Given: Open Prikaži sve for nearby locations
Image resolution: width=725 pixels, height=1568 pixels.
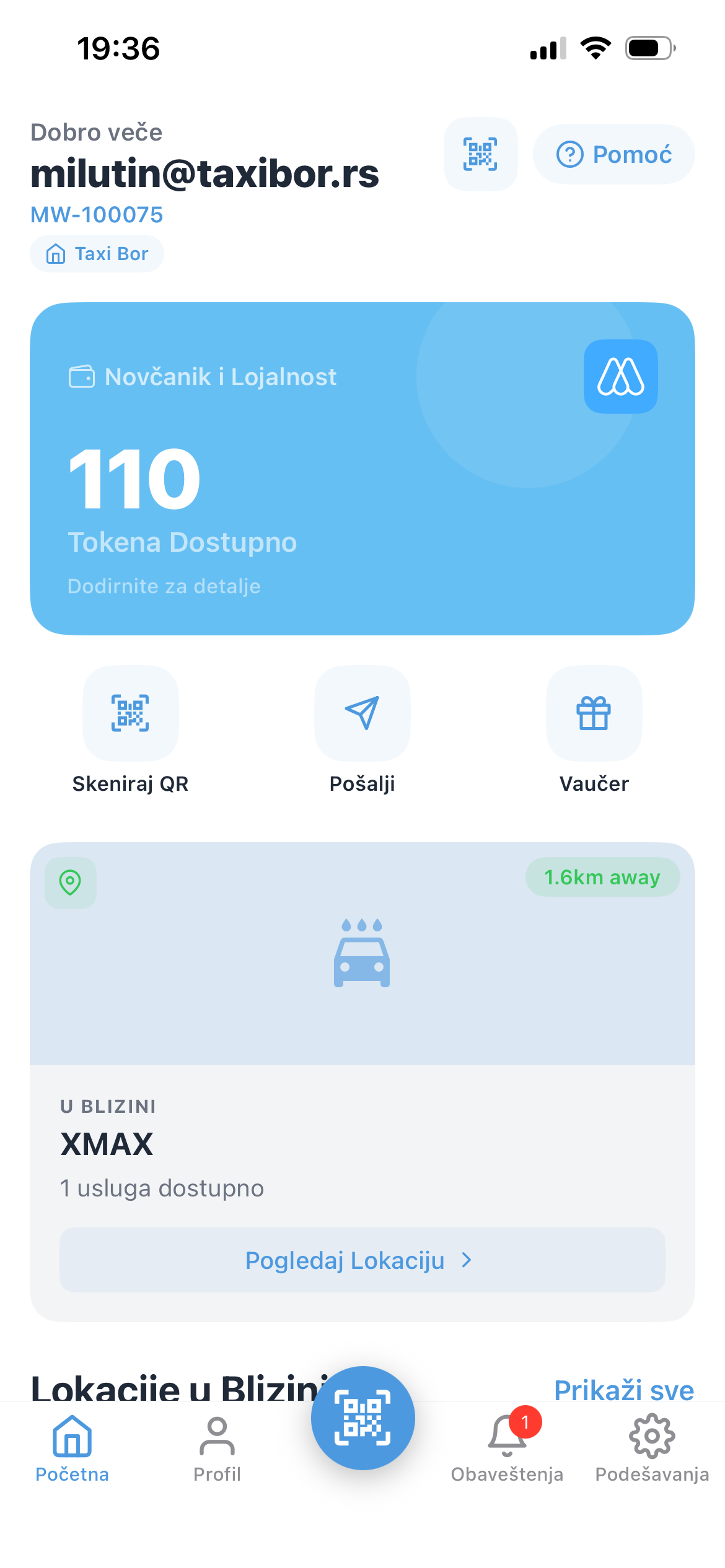Looking at the screenshot, I should 625,1390.
